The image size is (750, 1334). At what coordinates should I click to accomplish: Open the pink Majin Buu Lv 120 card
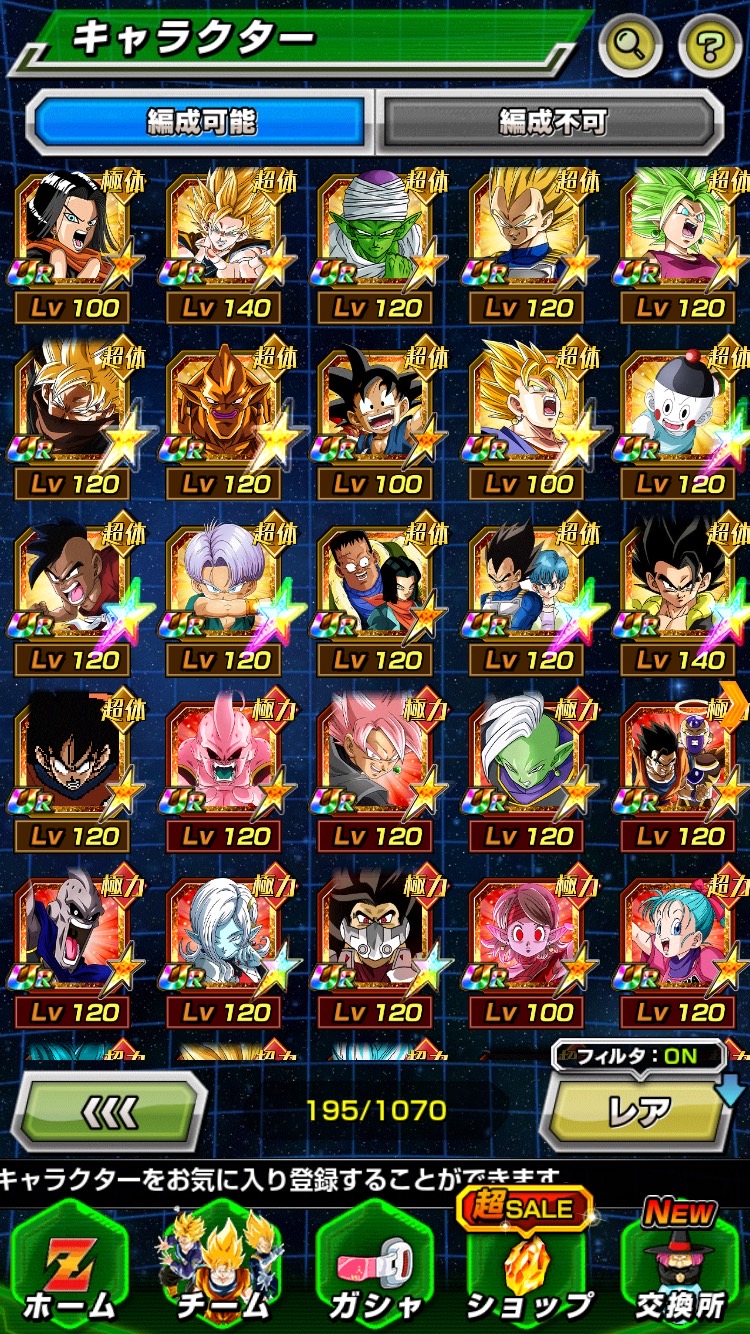pyautogui.click(x=224, y=772)
